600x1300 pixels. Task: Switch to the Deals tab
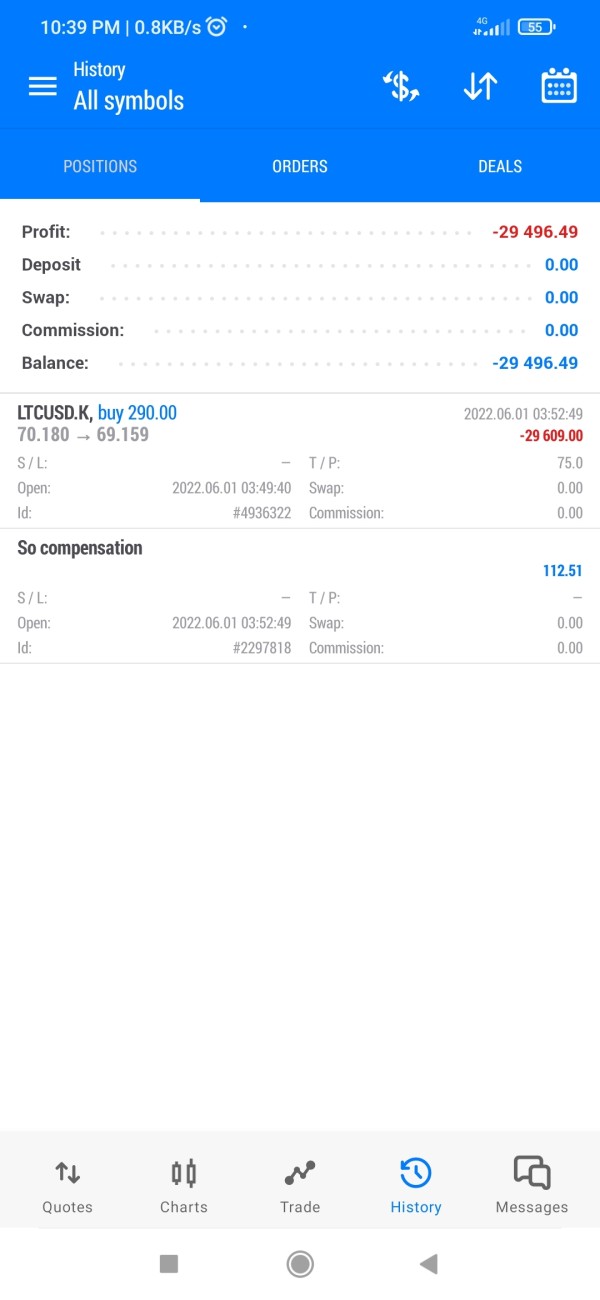[x=500, y=166]
